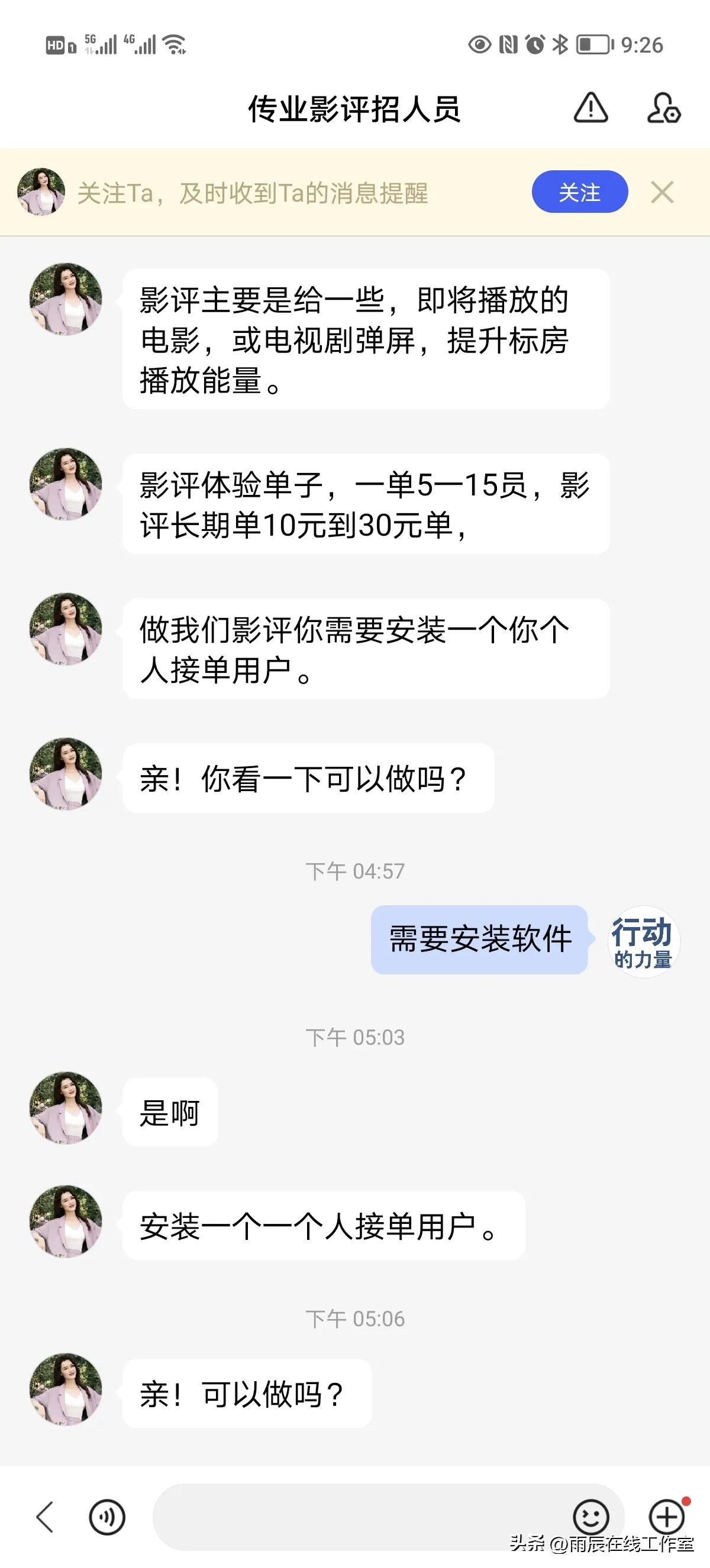
Task: Open the 行动的力量 sticker
Action: pyautogui.click(x=645, y=942)
